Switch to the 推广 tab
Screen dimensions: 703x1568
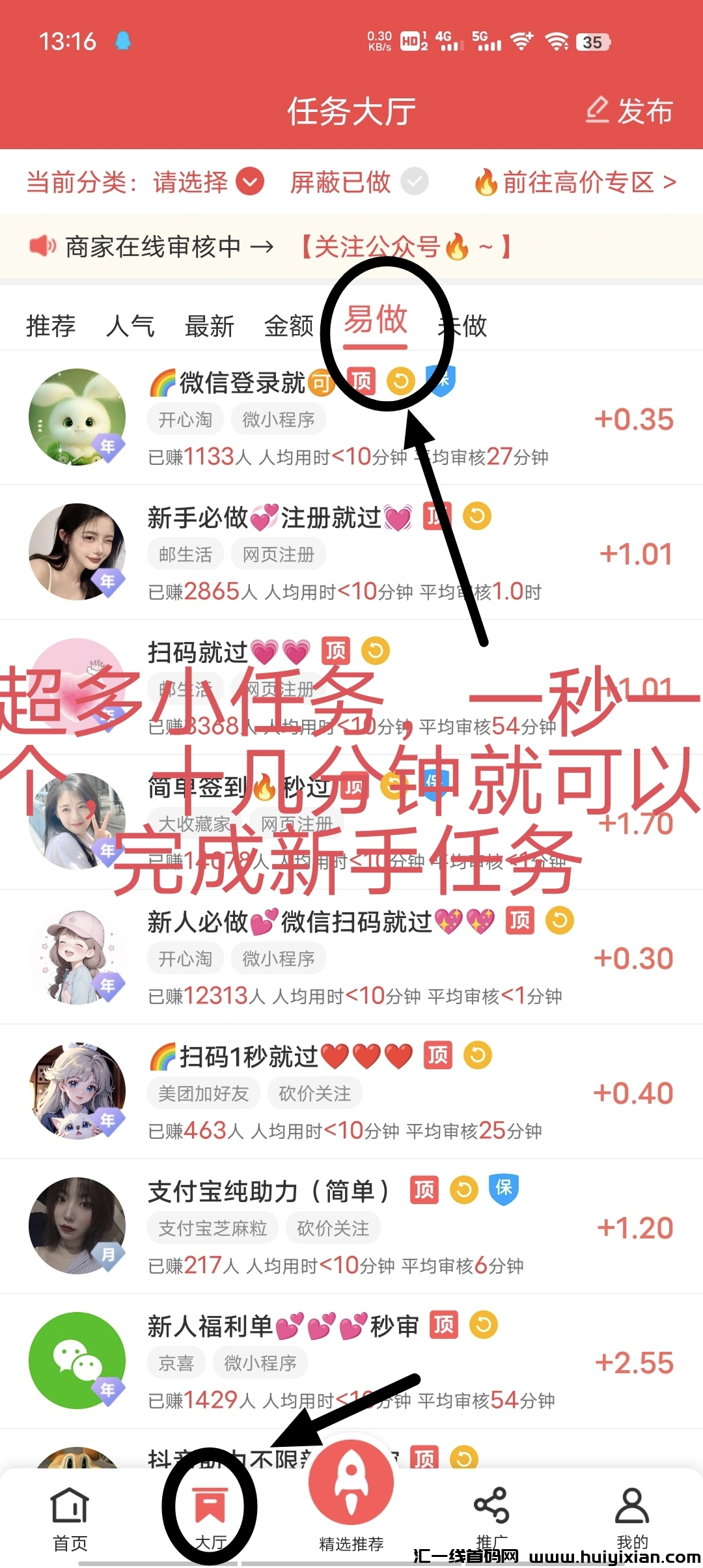(491, 1517)
